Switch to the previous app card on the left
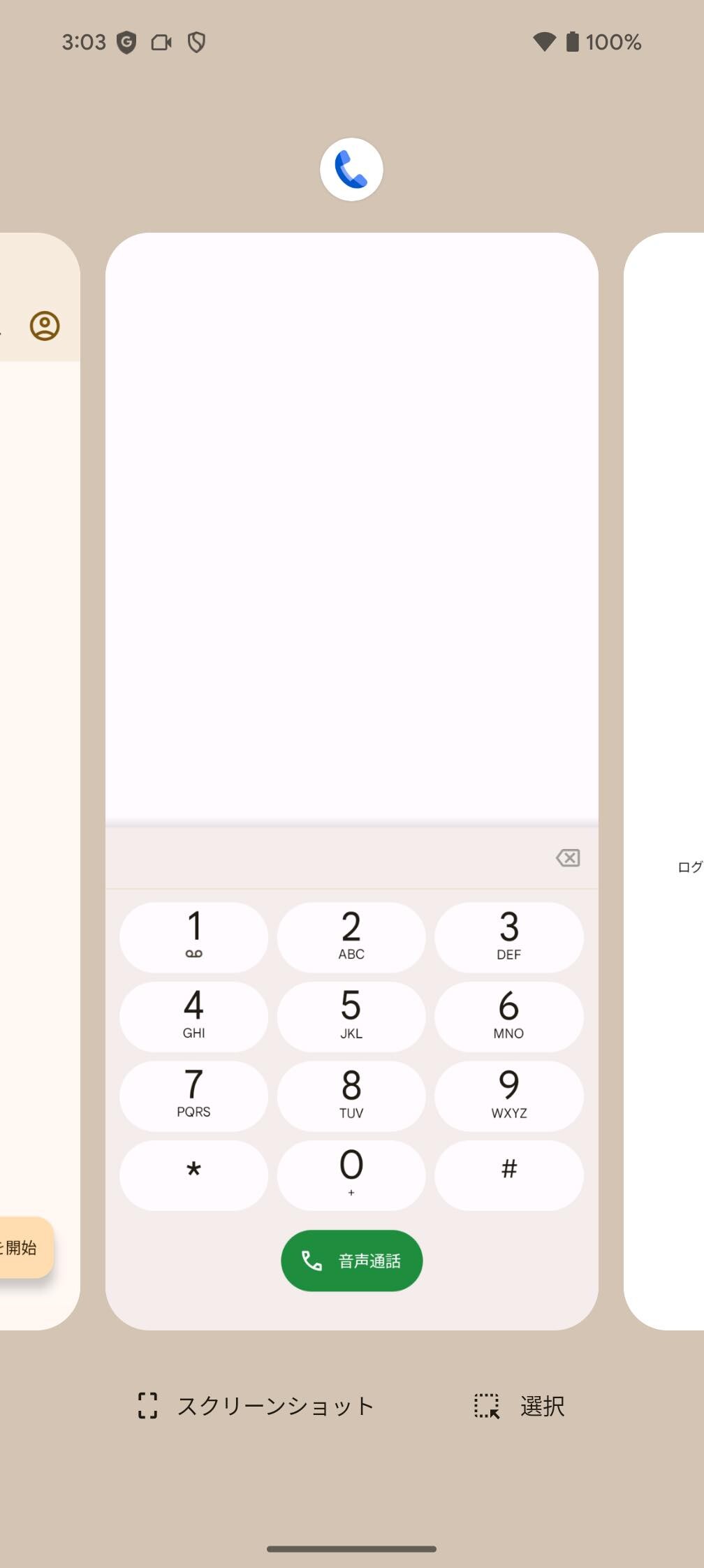 coord(40,781)
